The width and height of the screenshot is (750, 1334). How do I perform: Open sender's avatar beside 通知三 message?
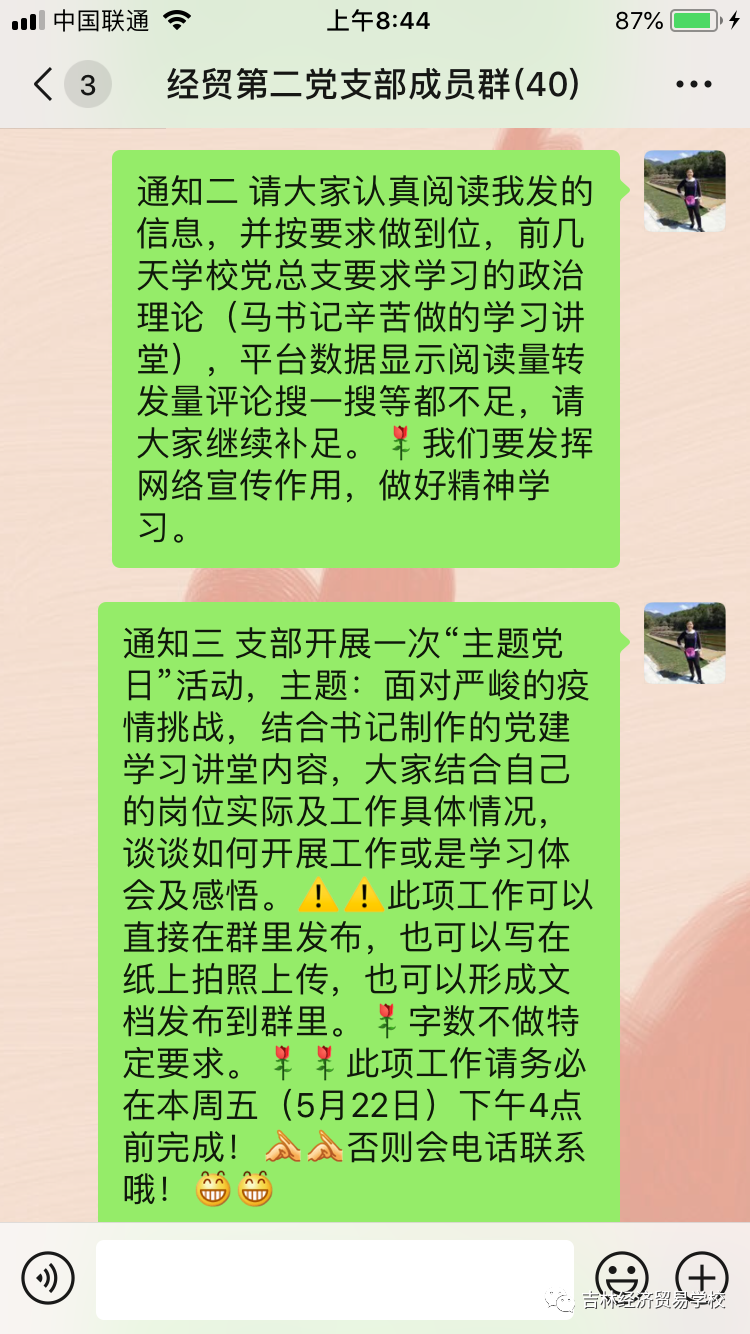pos(685,643)
